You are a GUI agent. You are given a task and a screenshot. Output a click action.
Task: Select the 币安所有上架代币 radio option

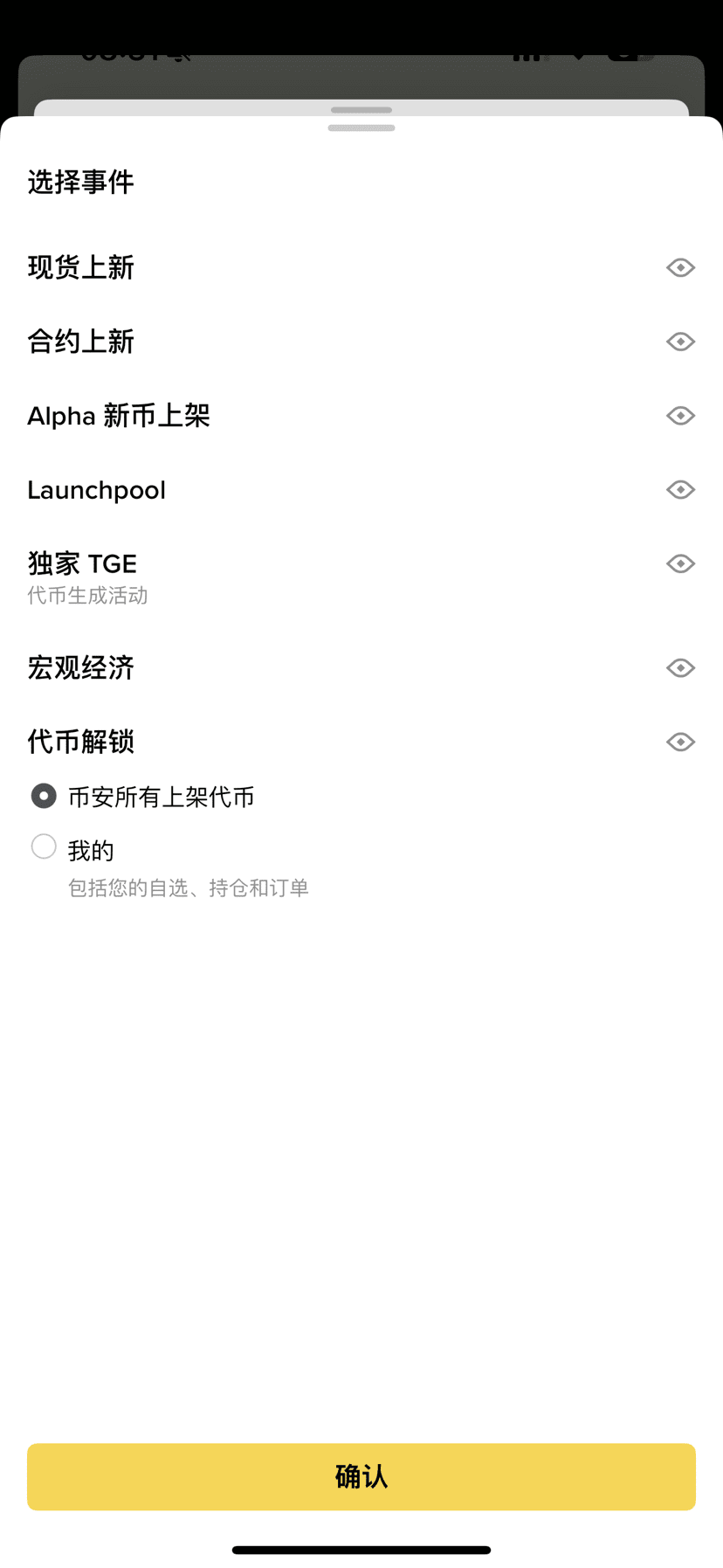click(x=44, y=796)
